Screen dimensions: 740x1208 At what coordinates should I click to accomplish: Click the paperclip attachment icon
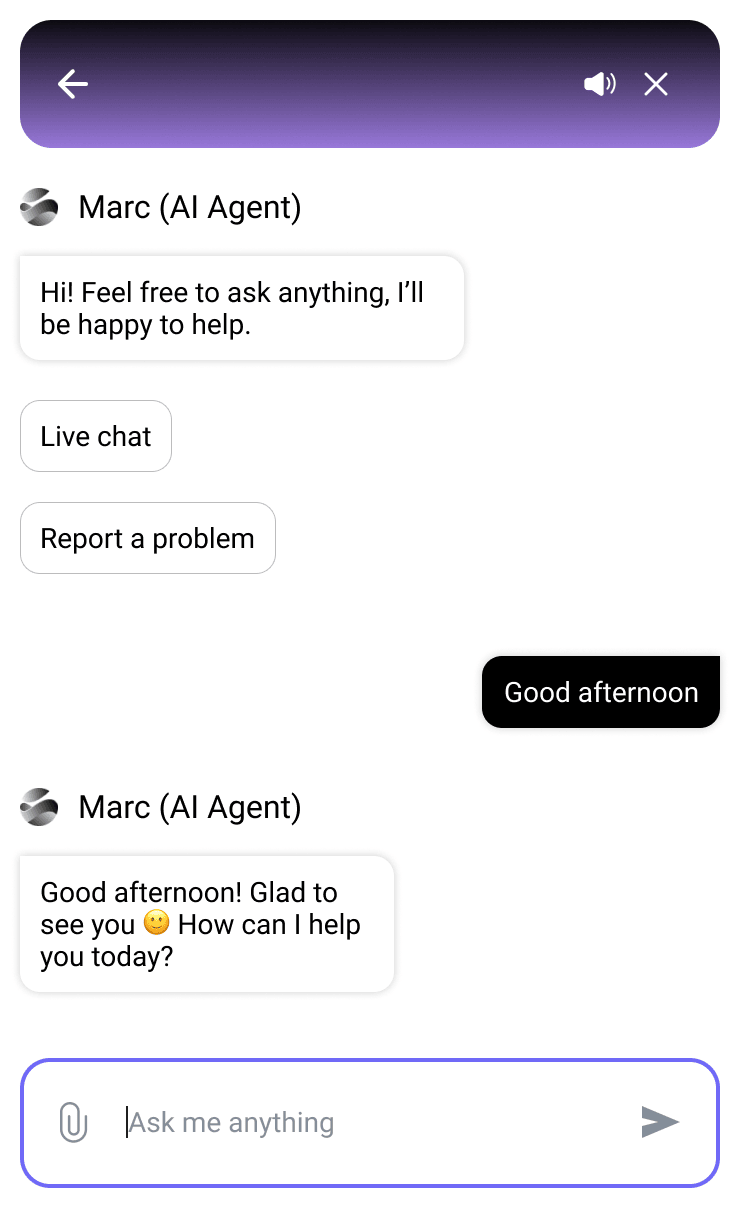coord(72,1122)
